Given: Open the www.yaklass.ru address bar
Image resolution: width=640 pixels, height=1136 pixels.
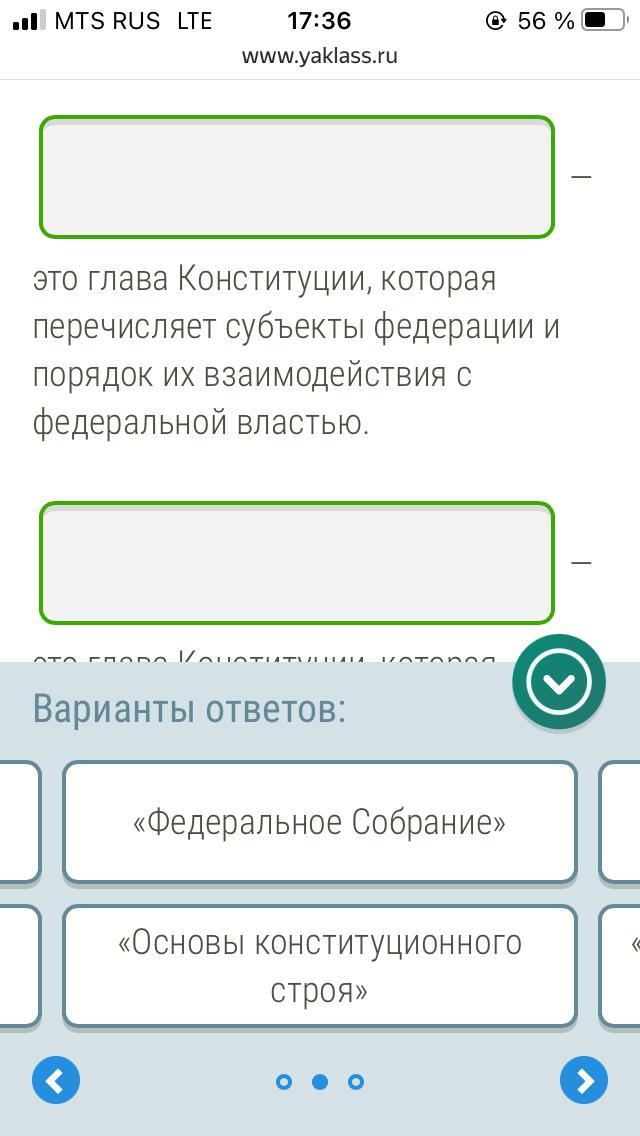Looking at the screenshot, I should tap(320, 57).
